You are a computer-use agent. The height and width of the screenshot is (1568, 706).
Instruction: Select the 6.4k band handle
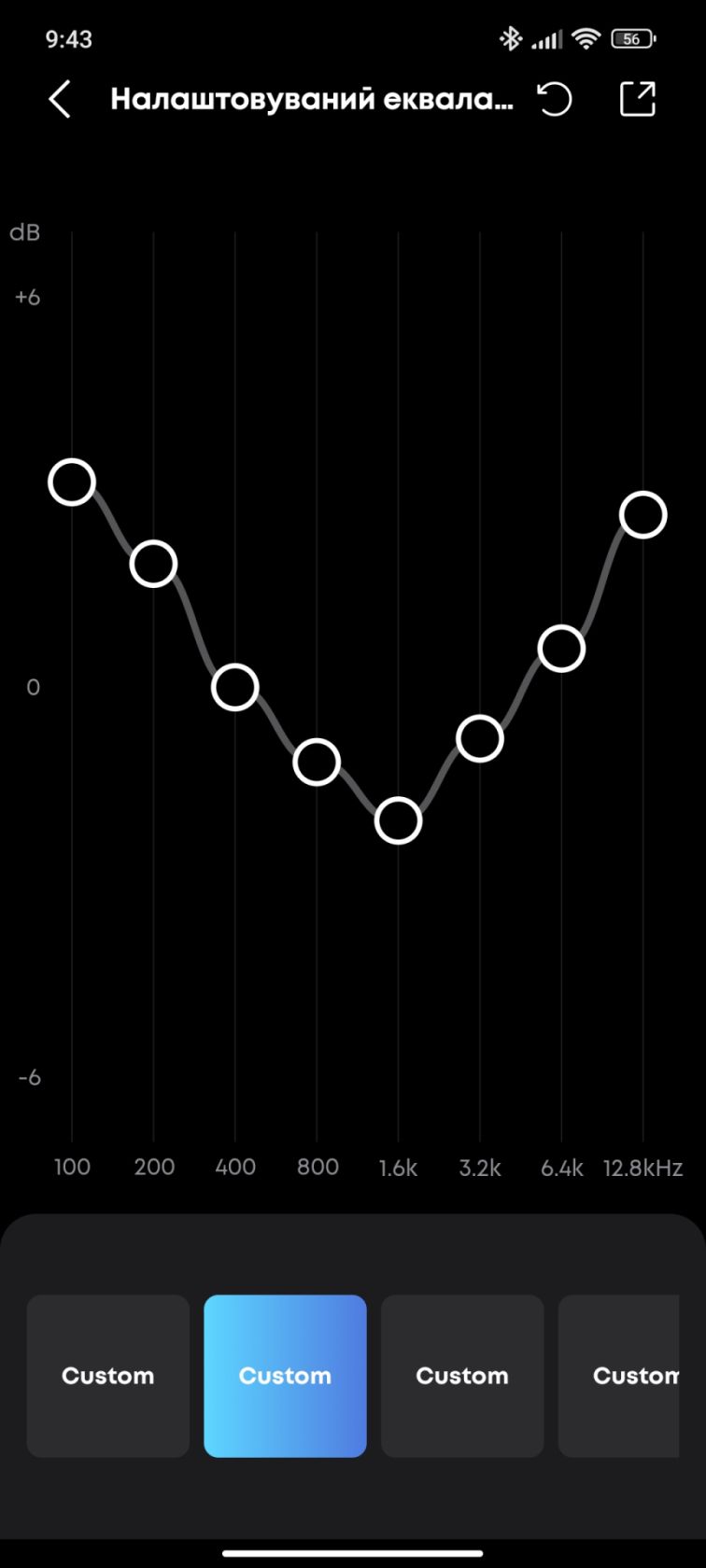[561, 649]
